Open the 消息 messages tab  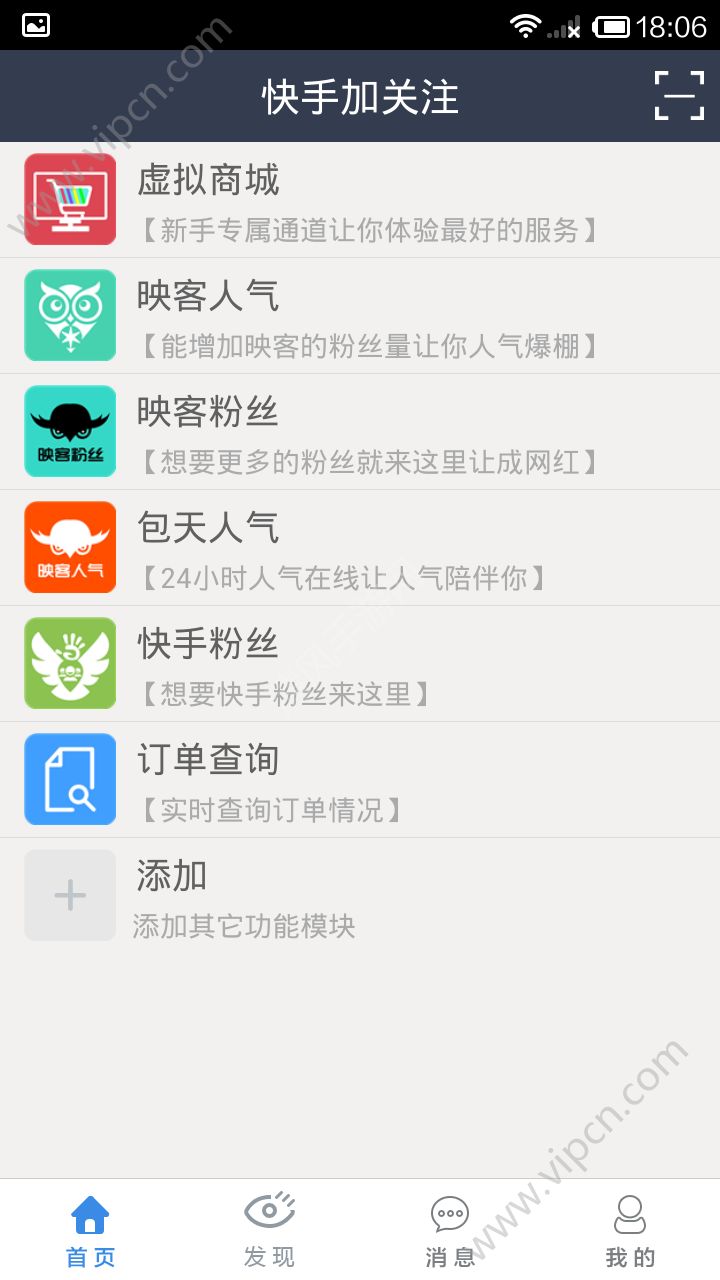point(450,1228)
